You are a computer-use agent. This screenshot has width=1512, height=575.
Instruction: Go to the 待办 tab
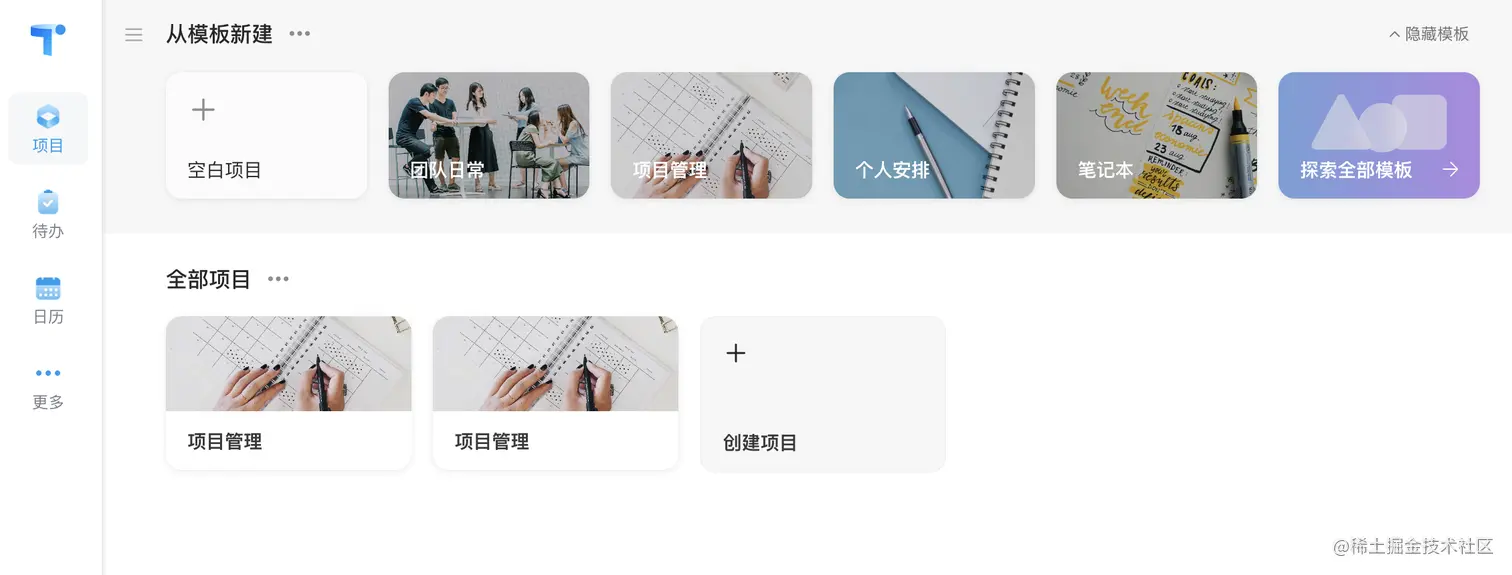(x=48, y=214)
